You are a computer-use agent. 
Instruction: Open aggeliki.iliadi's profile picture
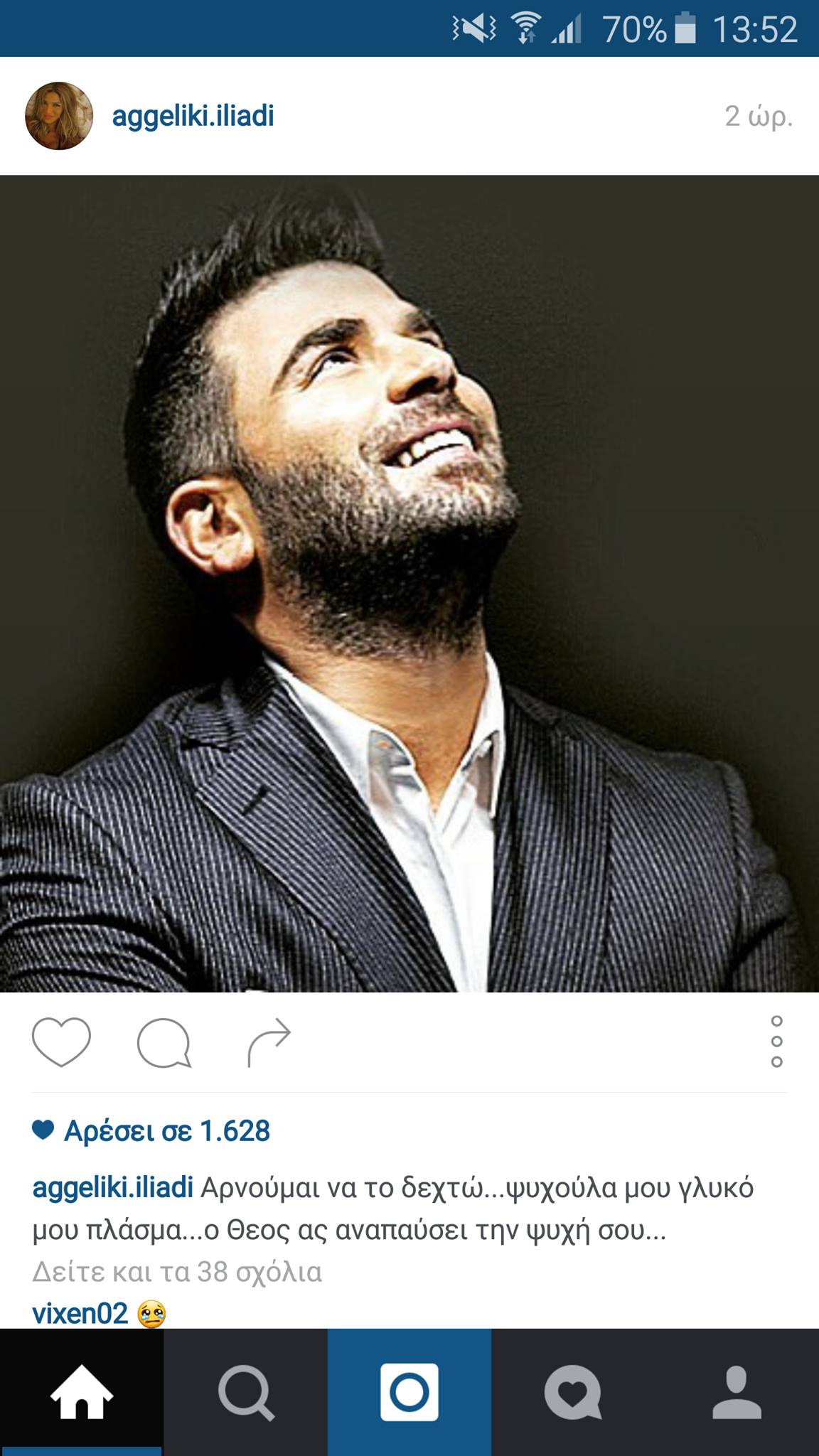pos(59,116)
